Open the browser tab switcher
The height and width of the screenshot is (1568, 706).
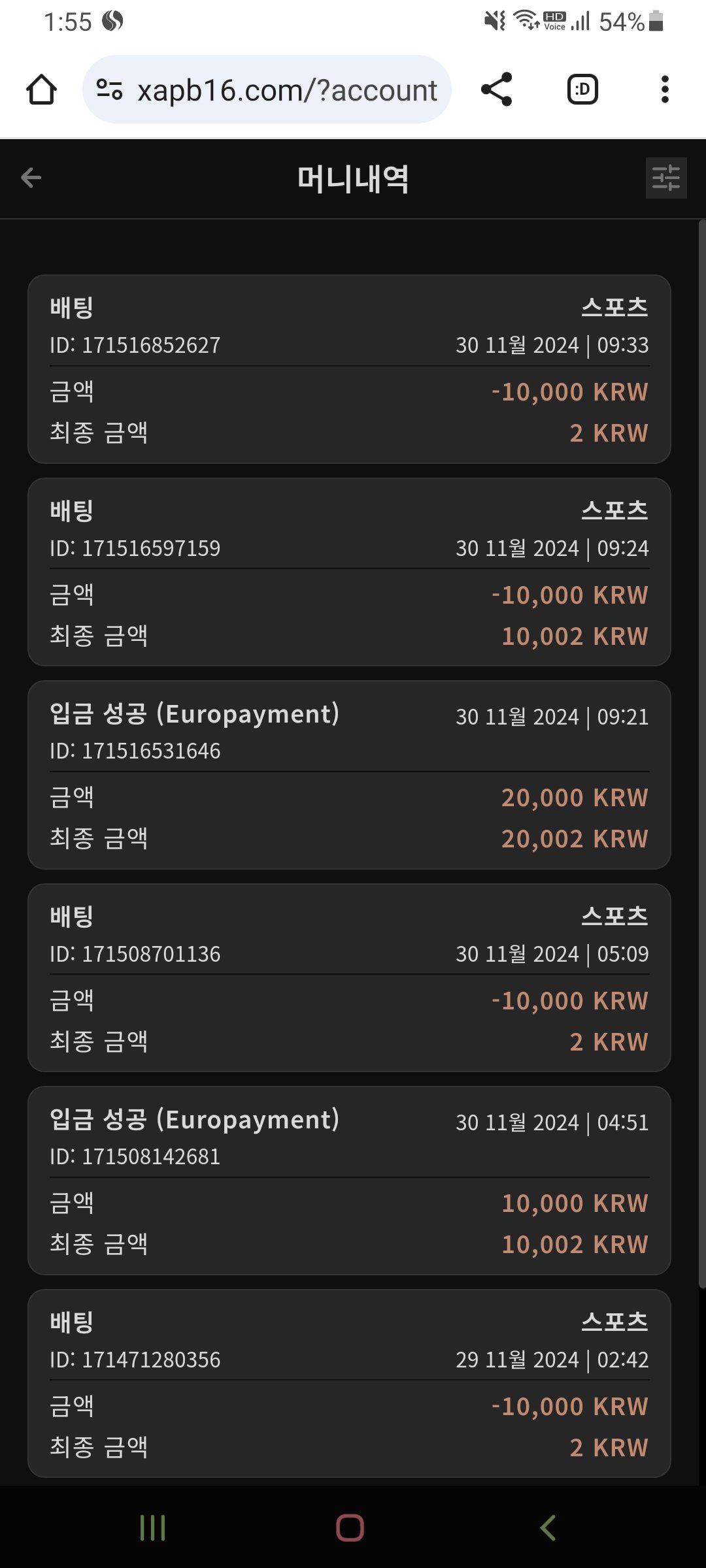(x=582, y=90)
